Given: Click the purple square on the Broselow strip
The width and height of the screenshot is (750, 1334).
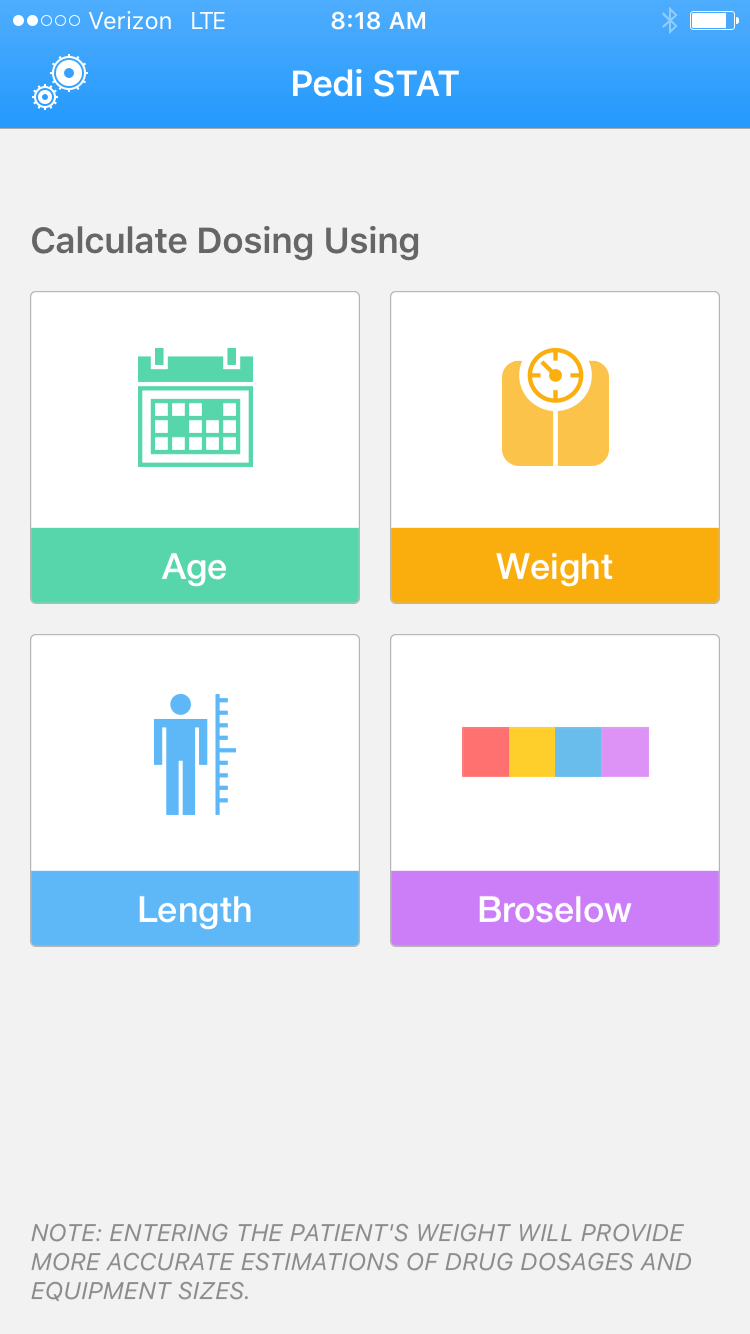Looking at the screenshot, I should pos(626,751).
